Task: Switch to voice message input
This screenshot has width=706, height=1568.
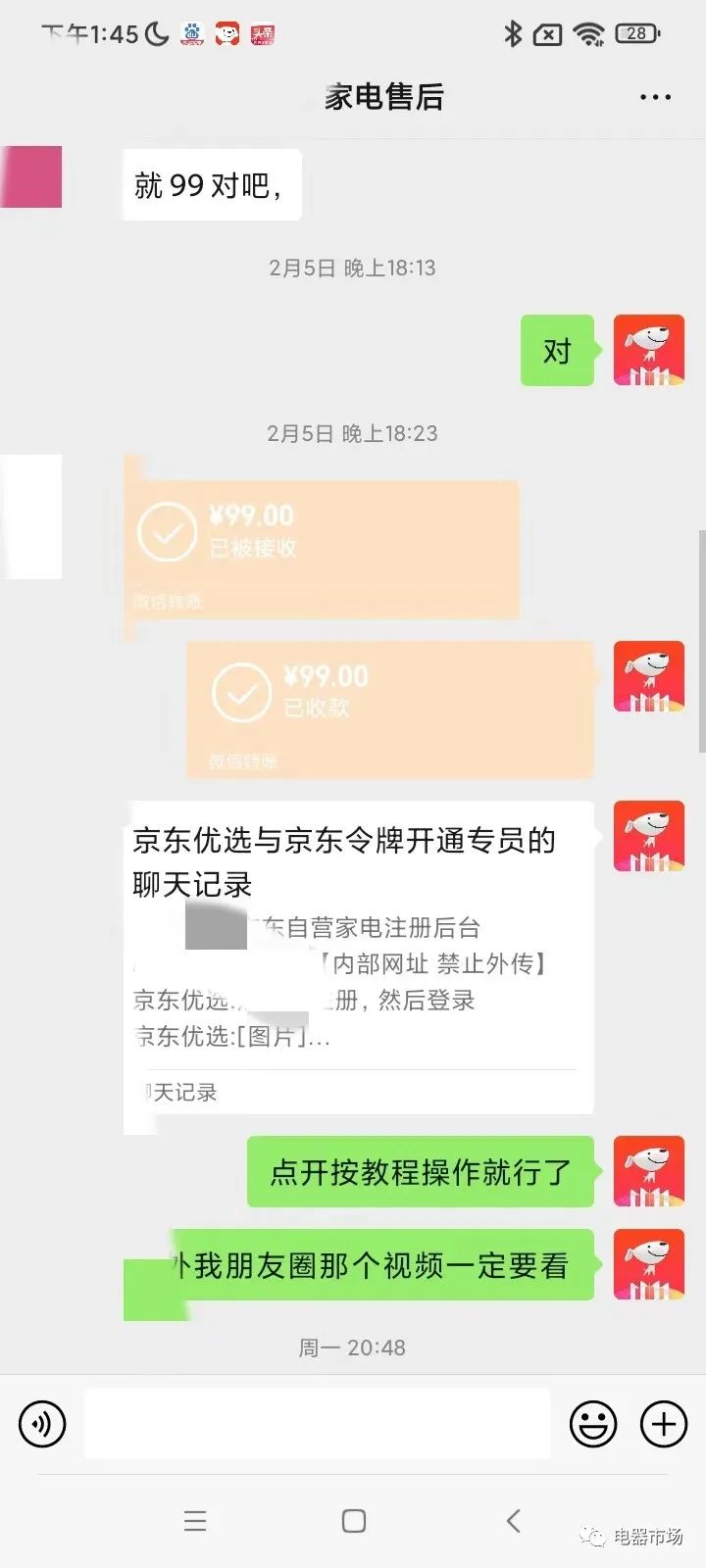Action: [x=42, y=1423]
